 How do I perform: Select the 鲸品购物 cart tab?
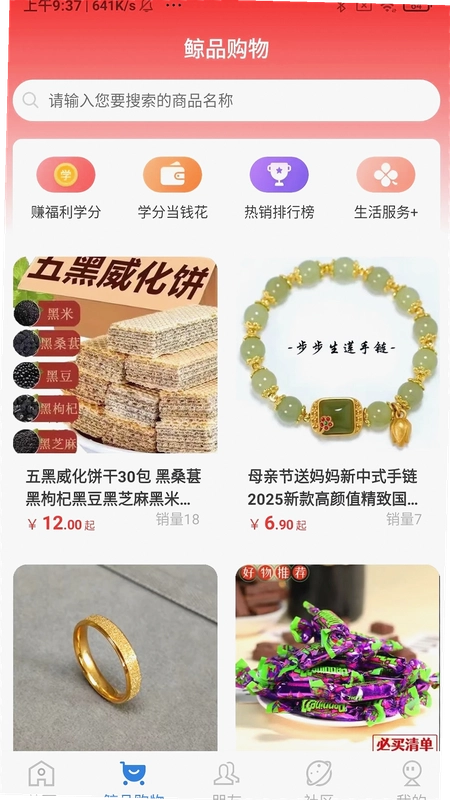coord(134,778)
